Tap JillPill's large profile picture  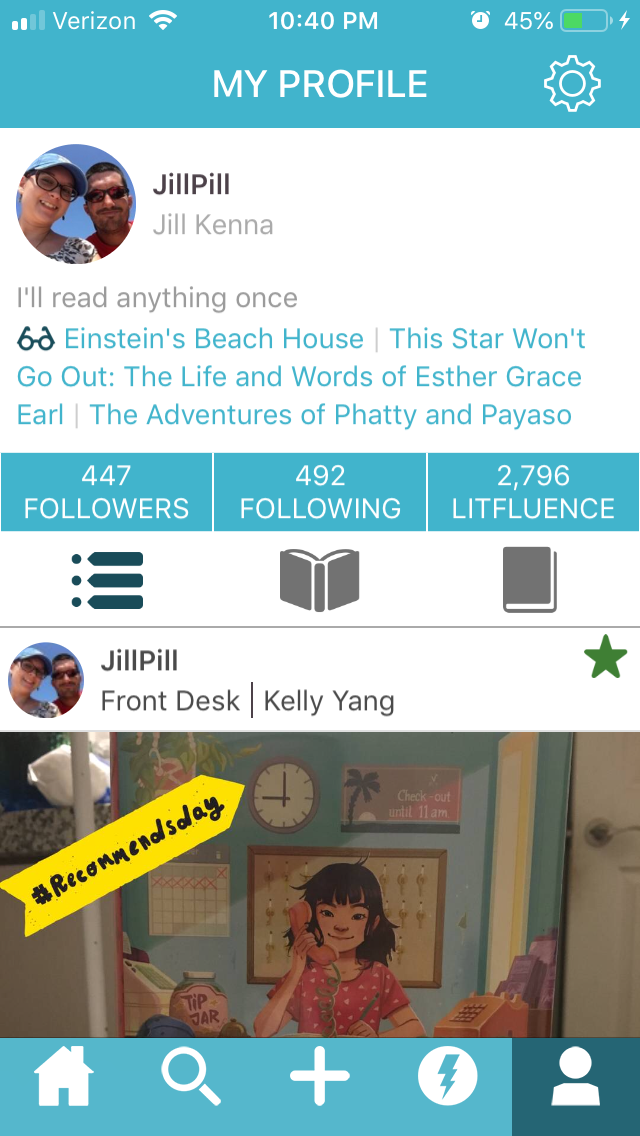pos(76,204)
